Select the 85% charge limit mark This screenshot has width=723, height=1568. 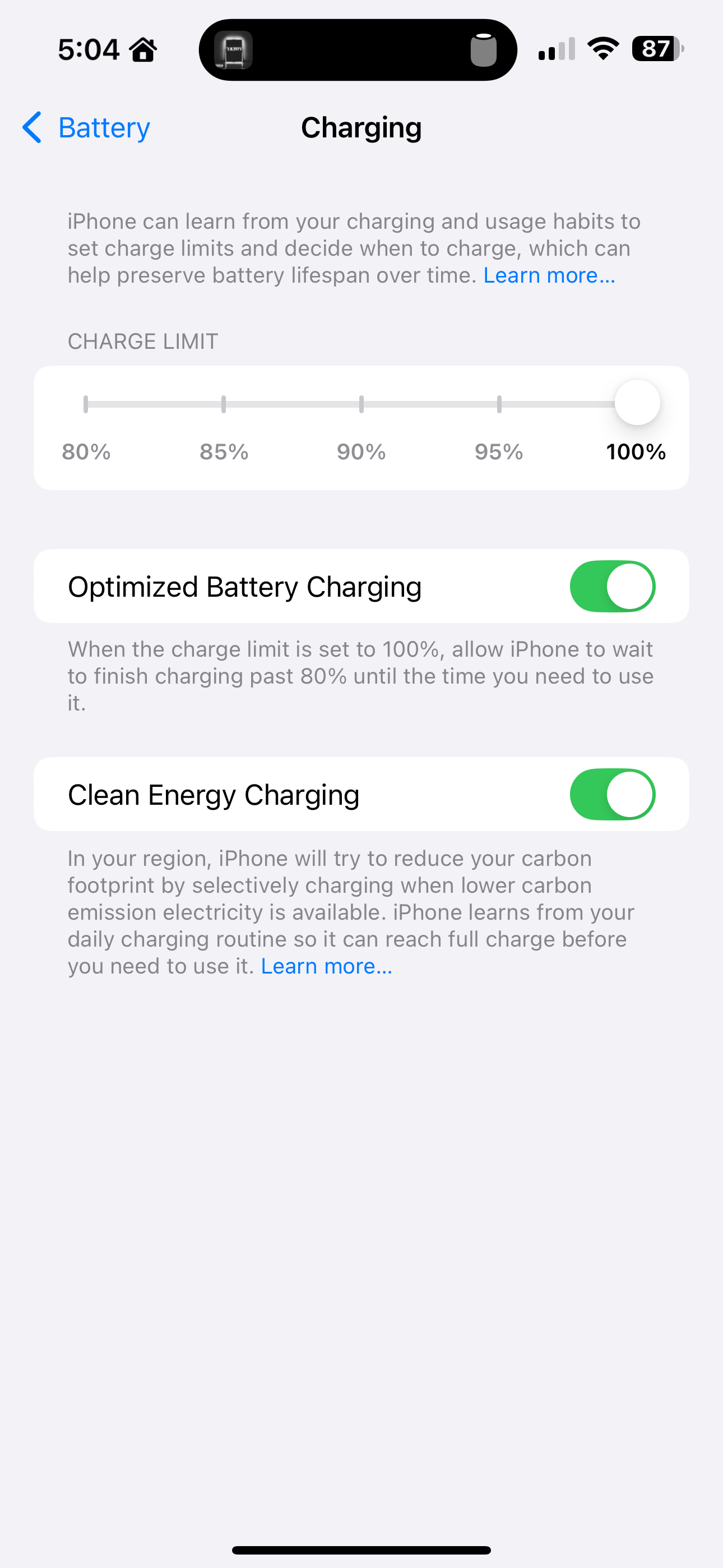point(224,402)
